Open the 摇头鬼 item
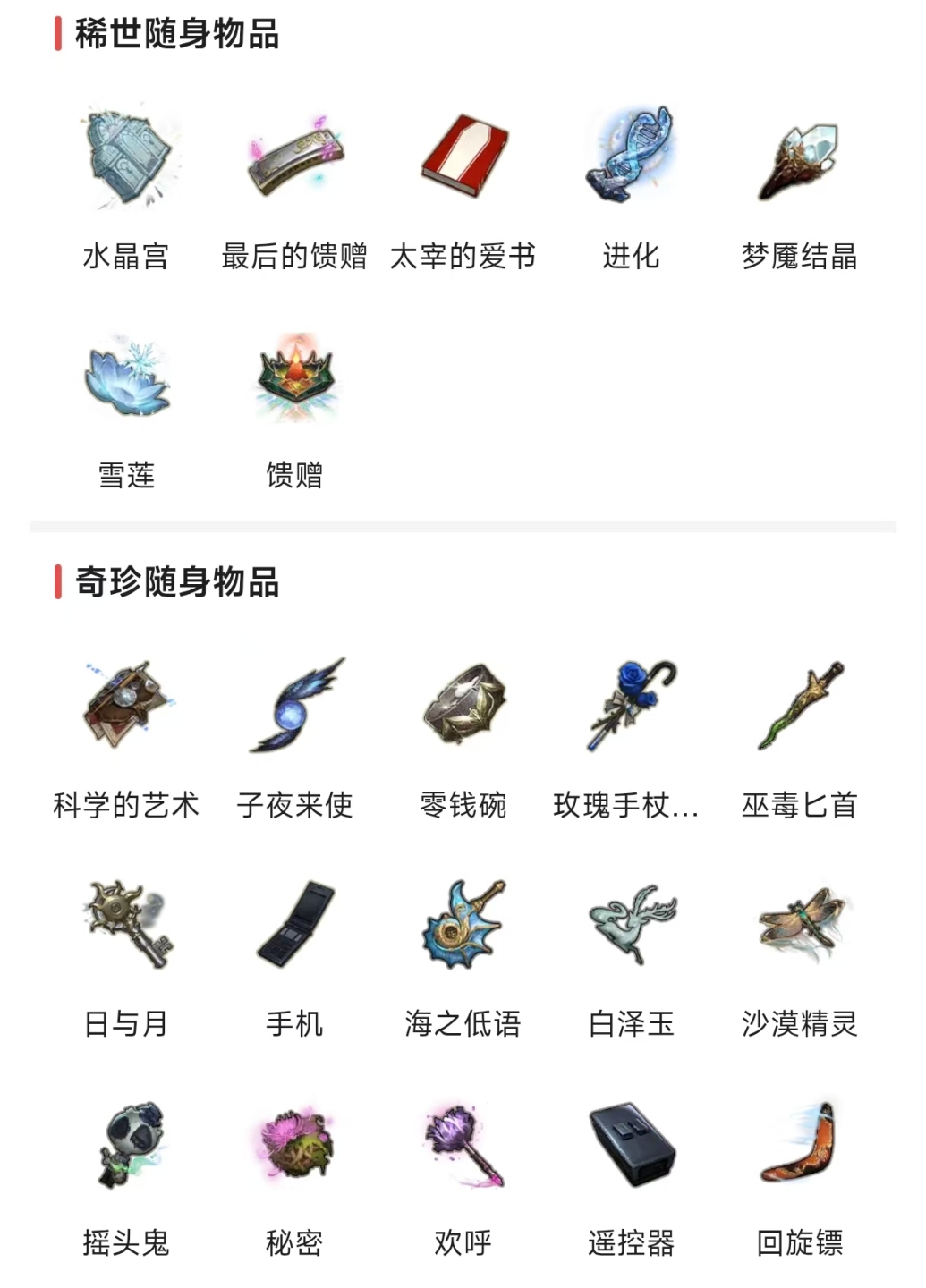The image size is (926, 1288). (126, 1145)
